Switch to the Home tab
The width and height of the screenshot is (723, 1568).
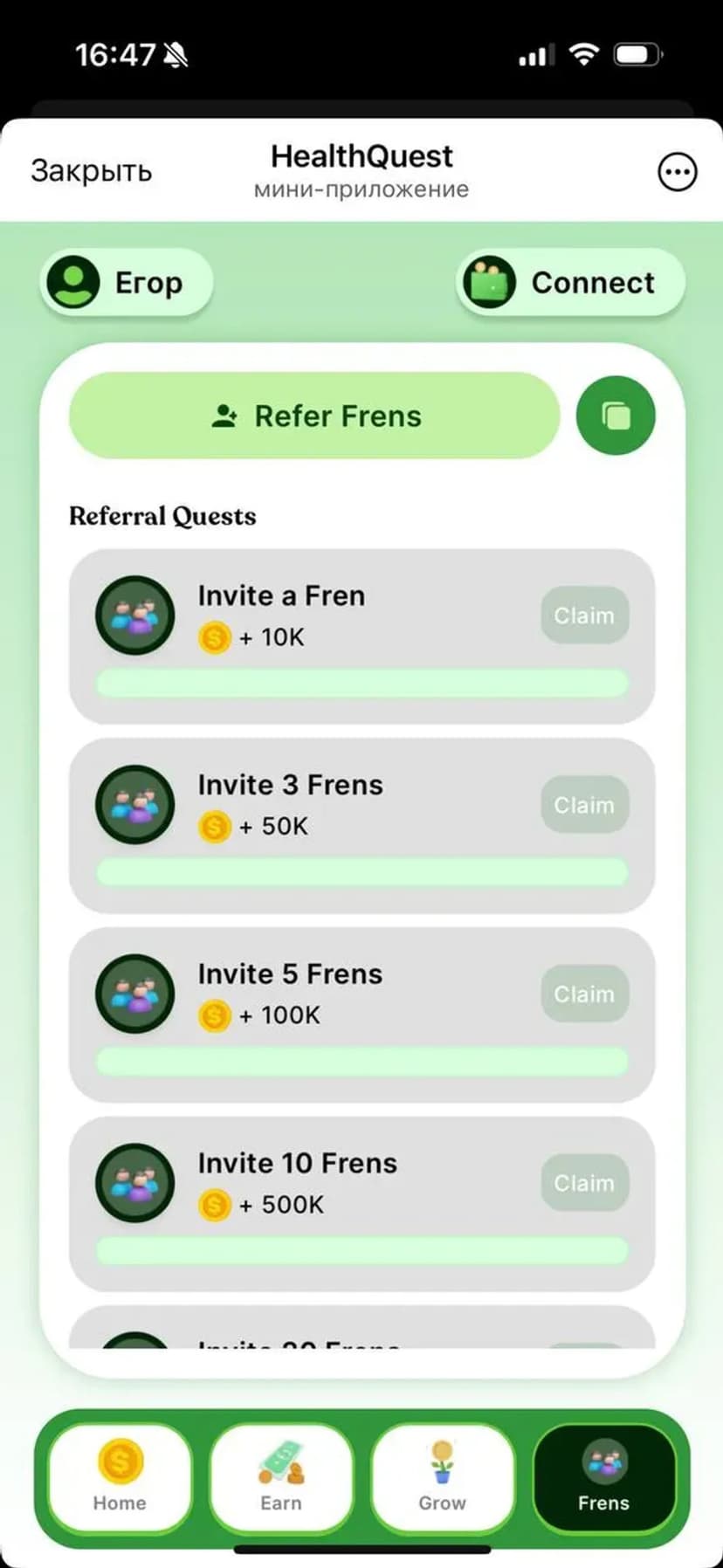tap(120, 1477)
